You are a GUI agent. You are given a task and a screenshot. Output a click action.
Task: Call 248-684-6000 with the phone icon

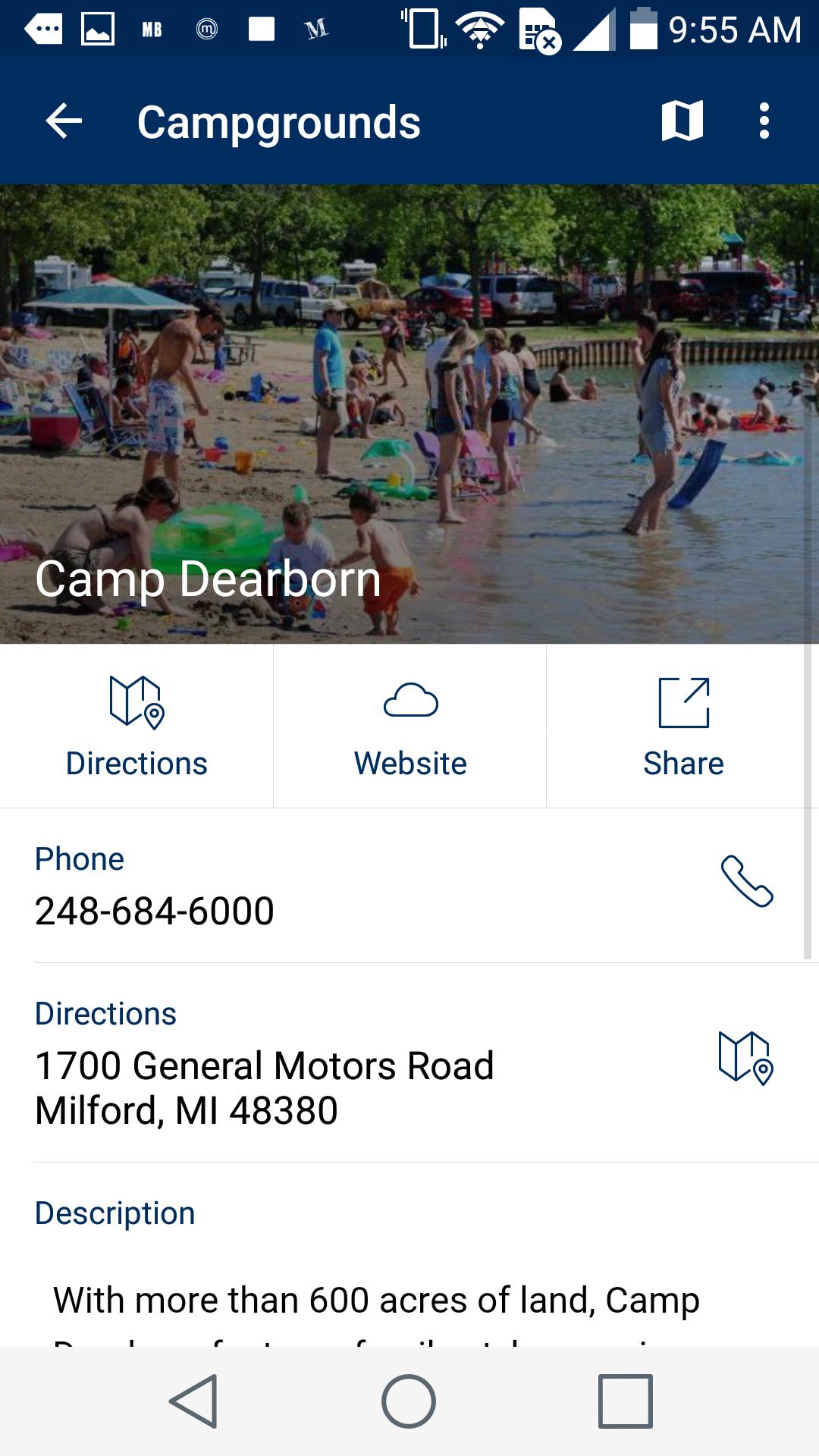[x=746, y=882]
